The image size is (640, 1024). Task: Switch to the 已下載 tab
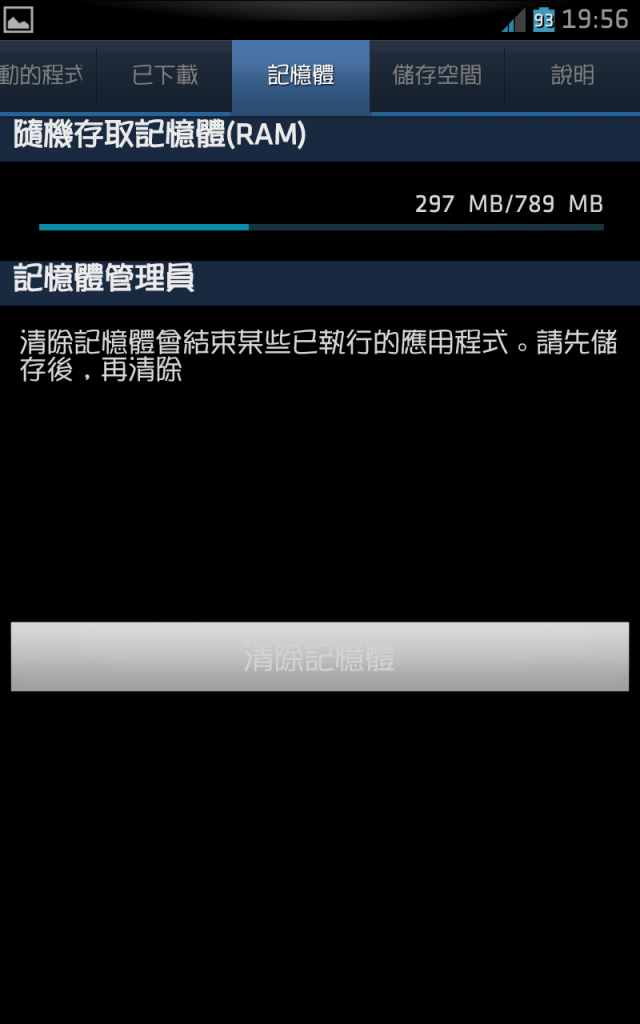tap(165, 76)
